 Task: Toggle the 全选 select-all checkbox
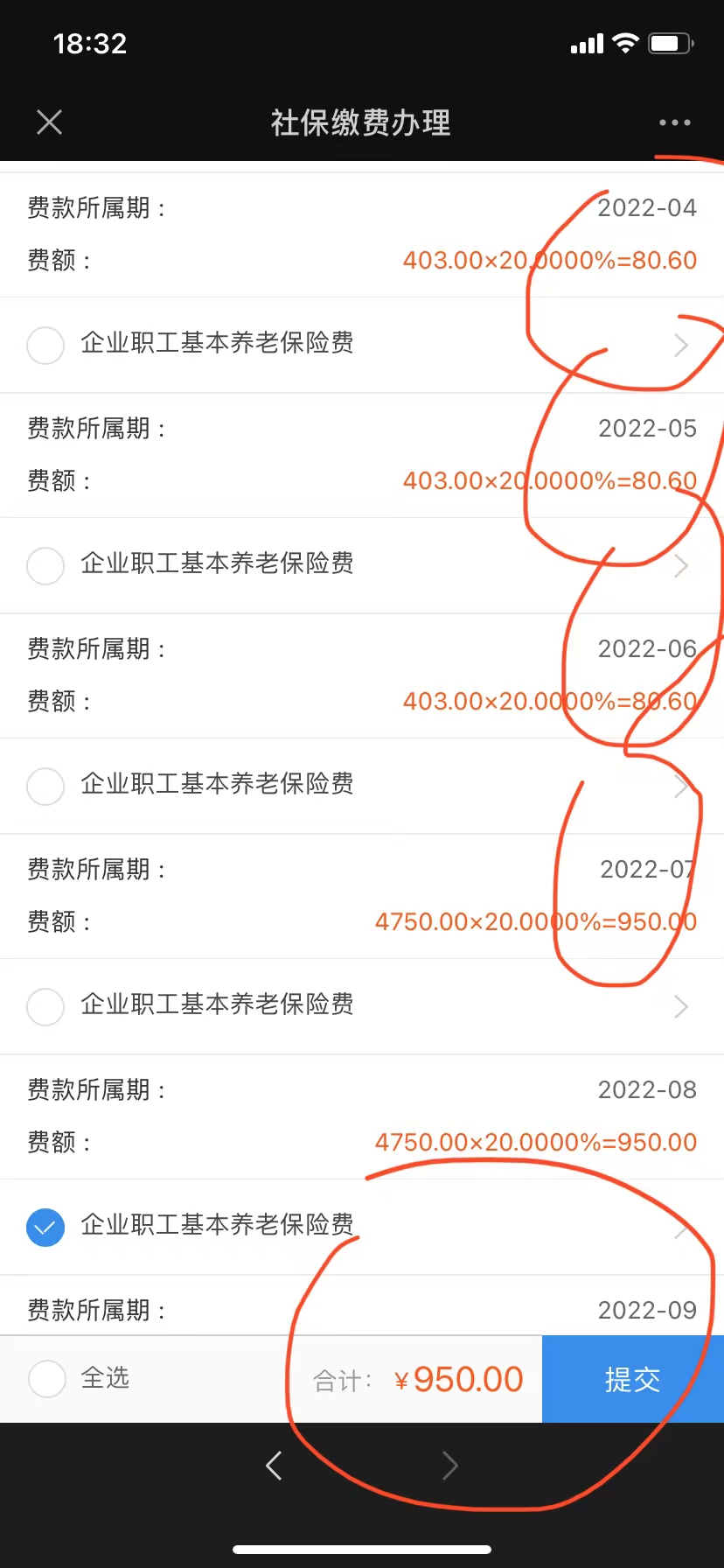point(47,1379)
